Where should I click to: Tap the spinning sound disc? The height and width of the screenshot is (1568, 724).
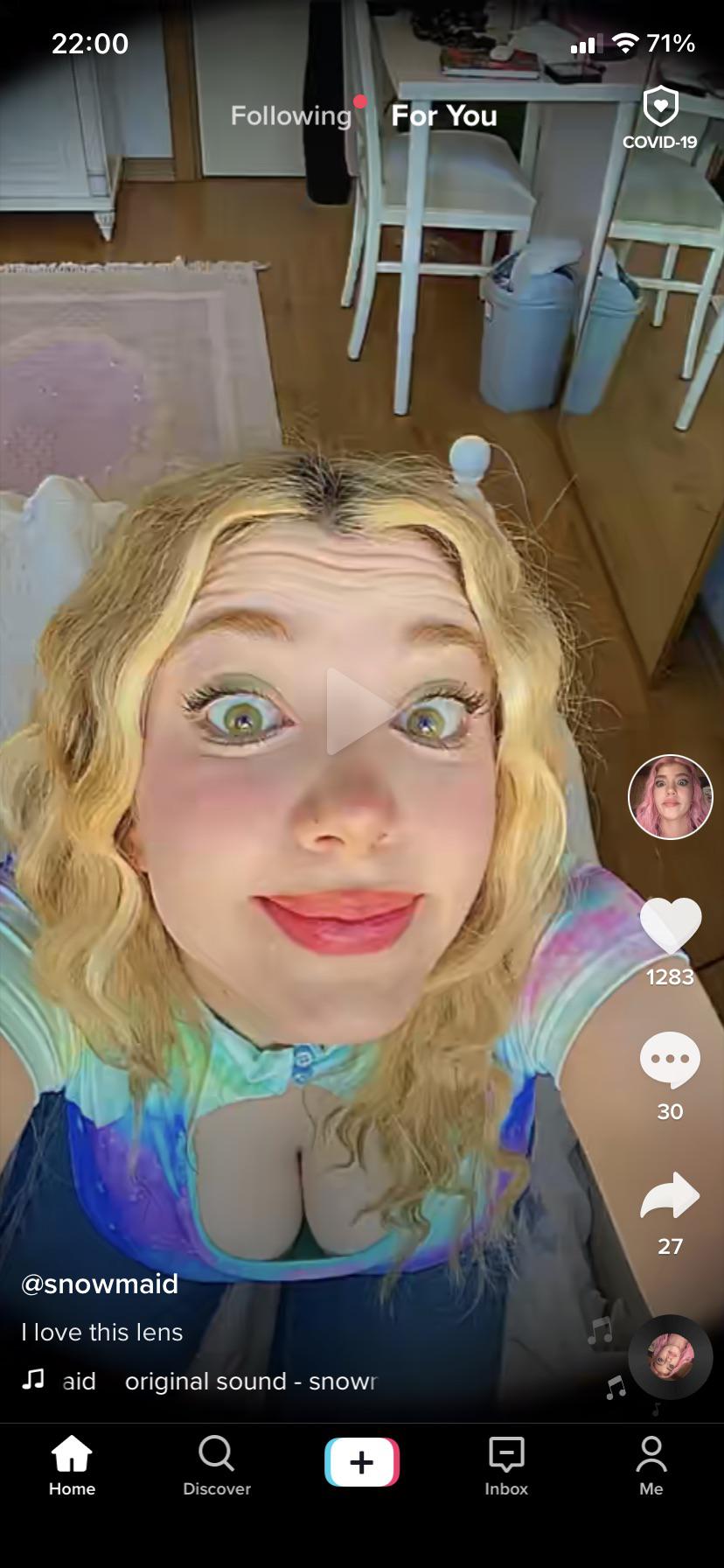pyautogui.click(x=671, y=1357)
